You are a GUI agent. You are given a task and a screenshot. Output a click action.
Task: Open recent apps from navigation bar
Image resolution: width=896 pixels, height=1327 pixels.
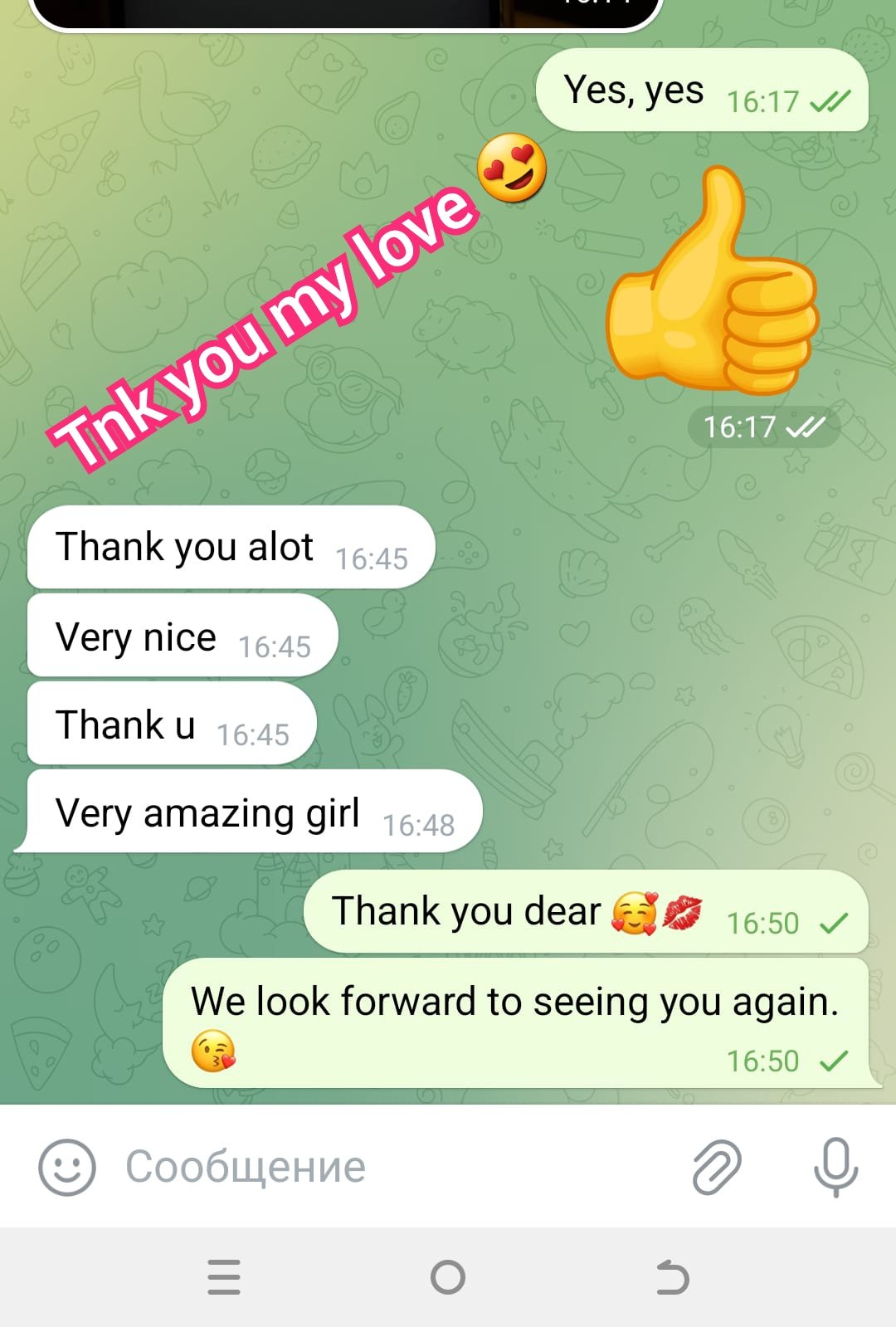(224, 1277)
